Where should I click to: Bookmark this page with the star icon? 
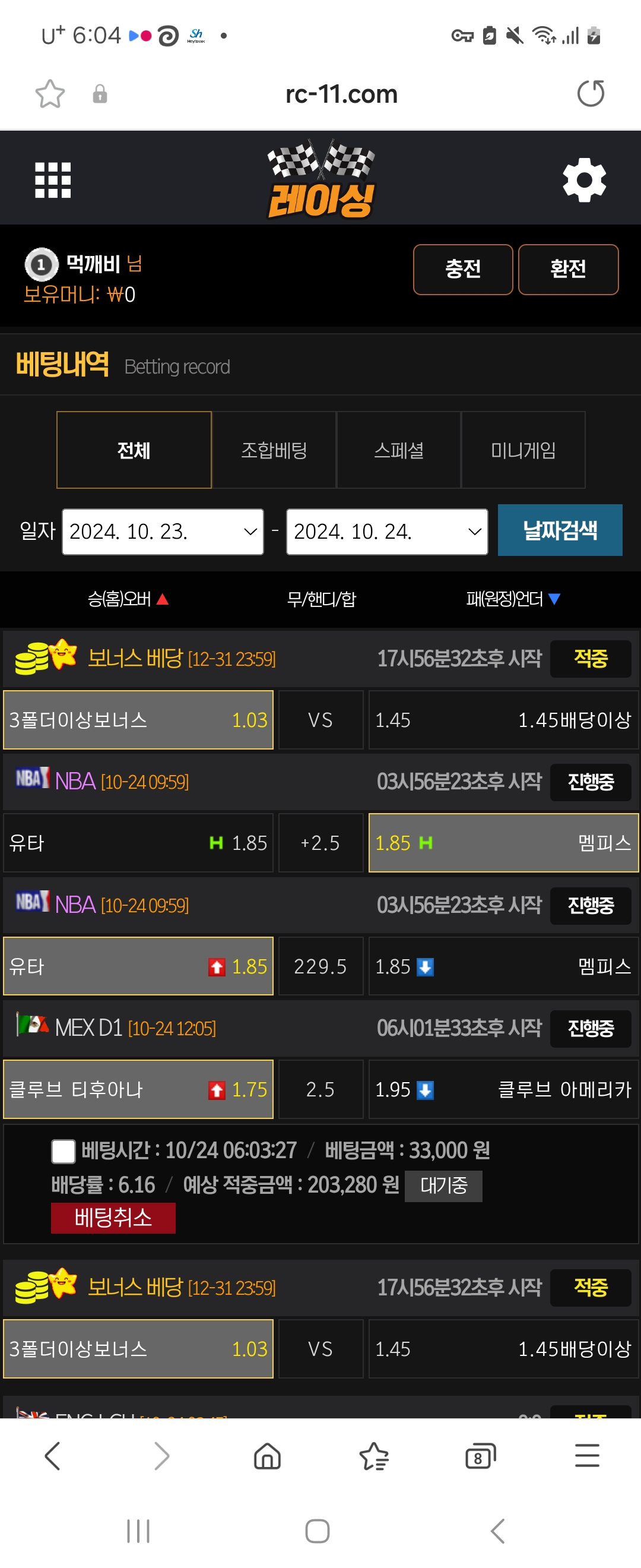coord(50,94)
